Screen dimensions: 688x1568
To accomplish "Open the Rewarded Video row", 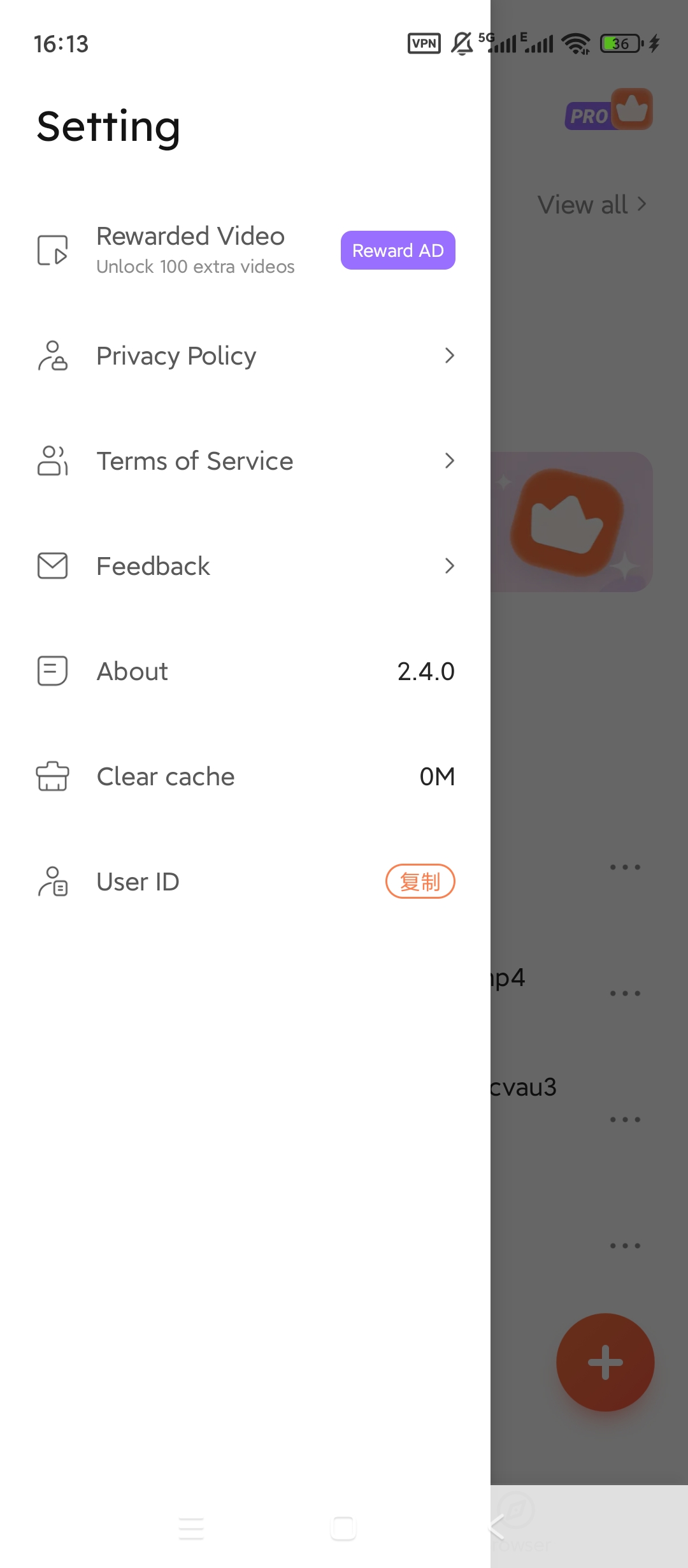I will point(190,250).
